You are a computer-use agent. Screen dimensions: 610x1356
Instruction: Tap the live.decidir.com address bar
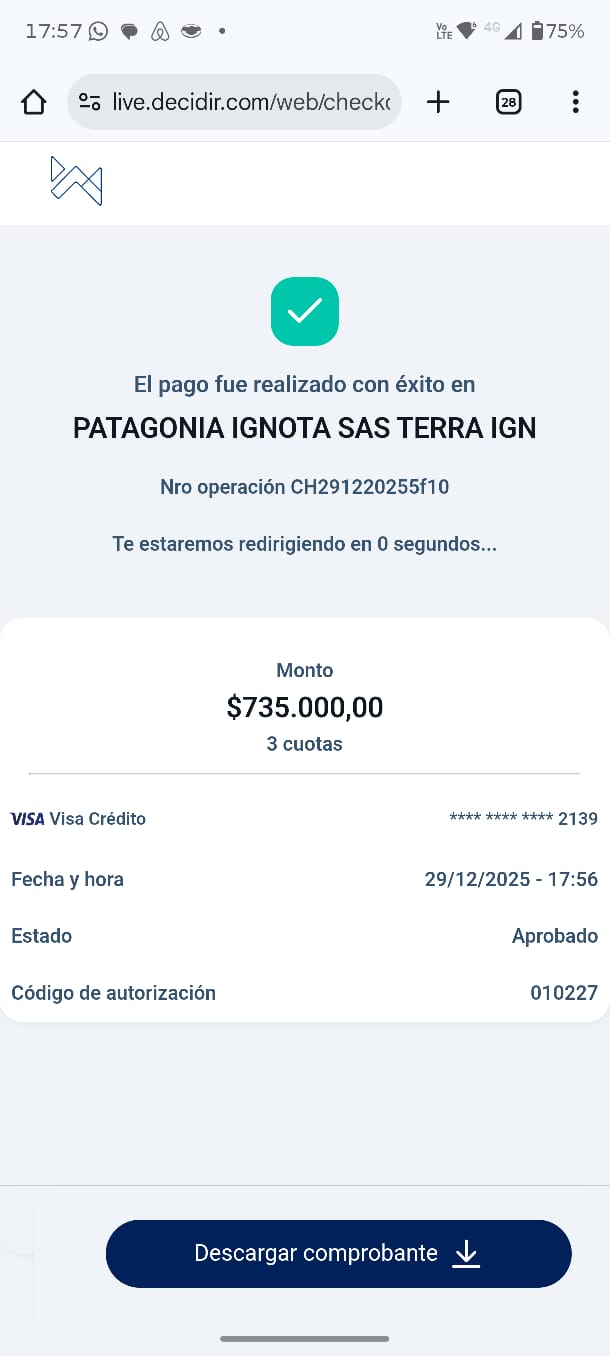pyautogui.click(x=250, y=102)
